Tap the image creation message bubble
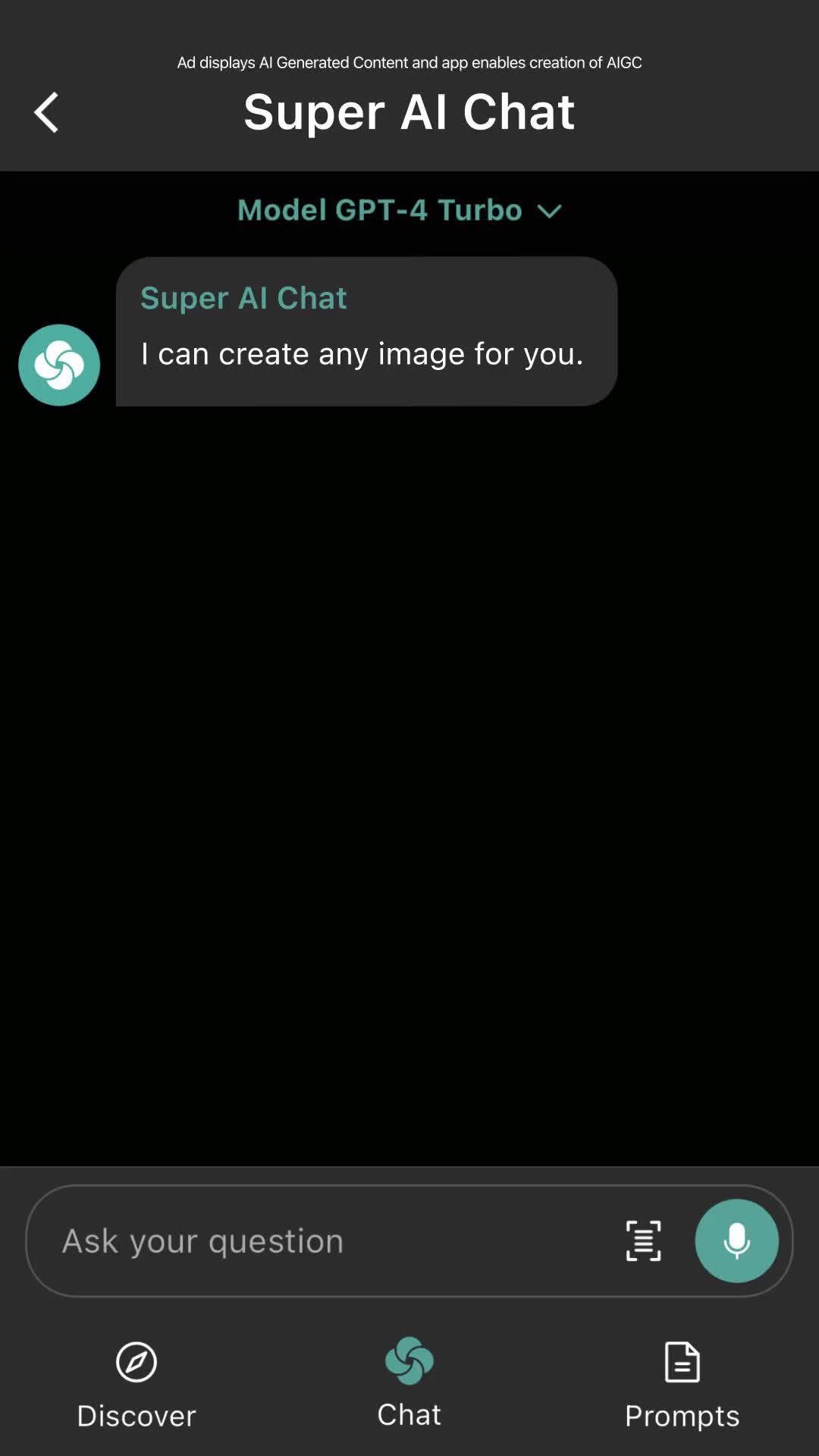Screen dimensions: 819x1456 tap(364, 353)
